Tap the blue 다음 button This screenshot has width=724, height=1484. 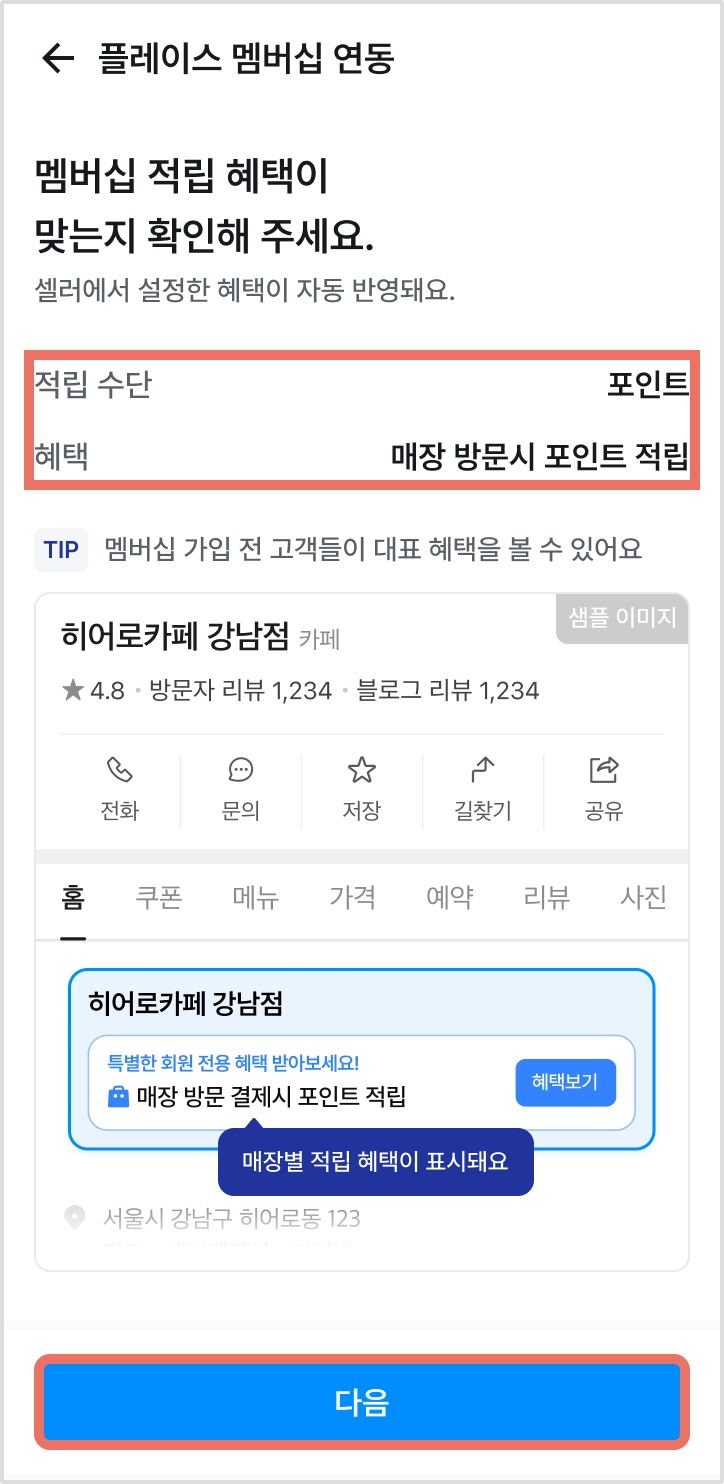[x=362, y=1401]
